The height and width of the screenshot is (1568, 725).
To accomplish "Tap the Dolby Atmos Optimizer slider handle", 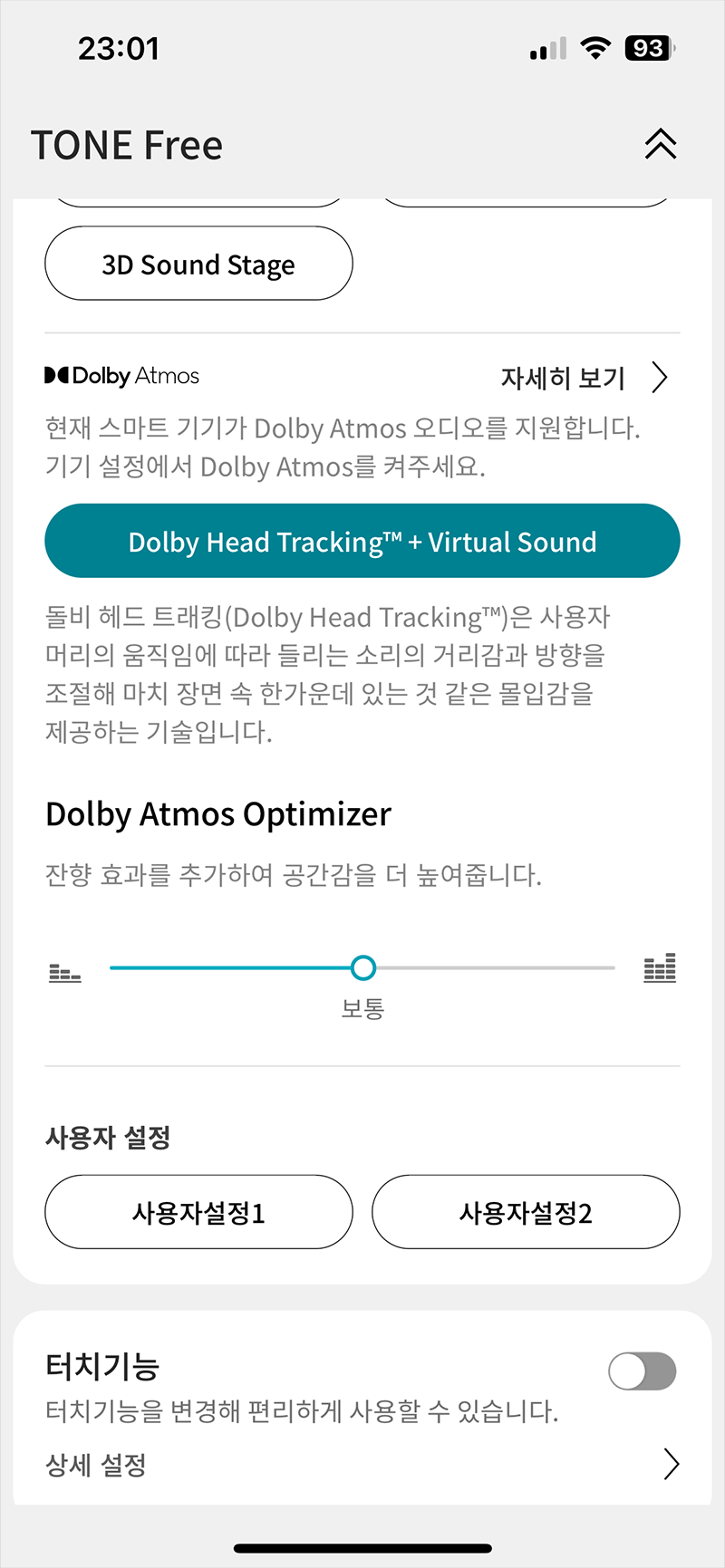I will (363, 968).
